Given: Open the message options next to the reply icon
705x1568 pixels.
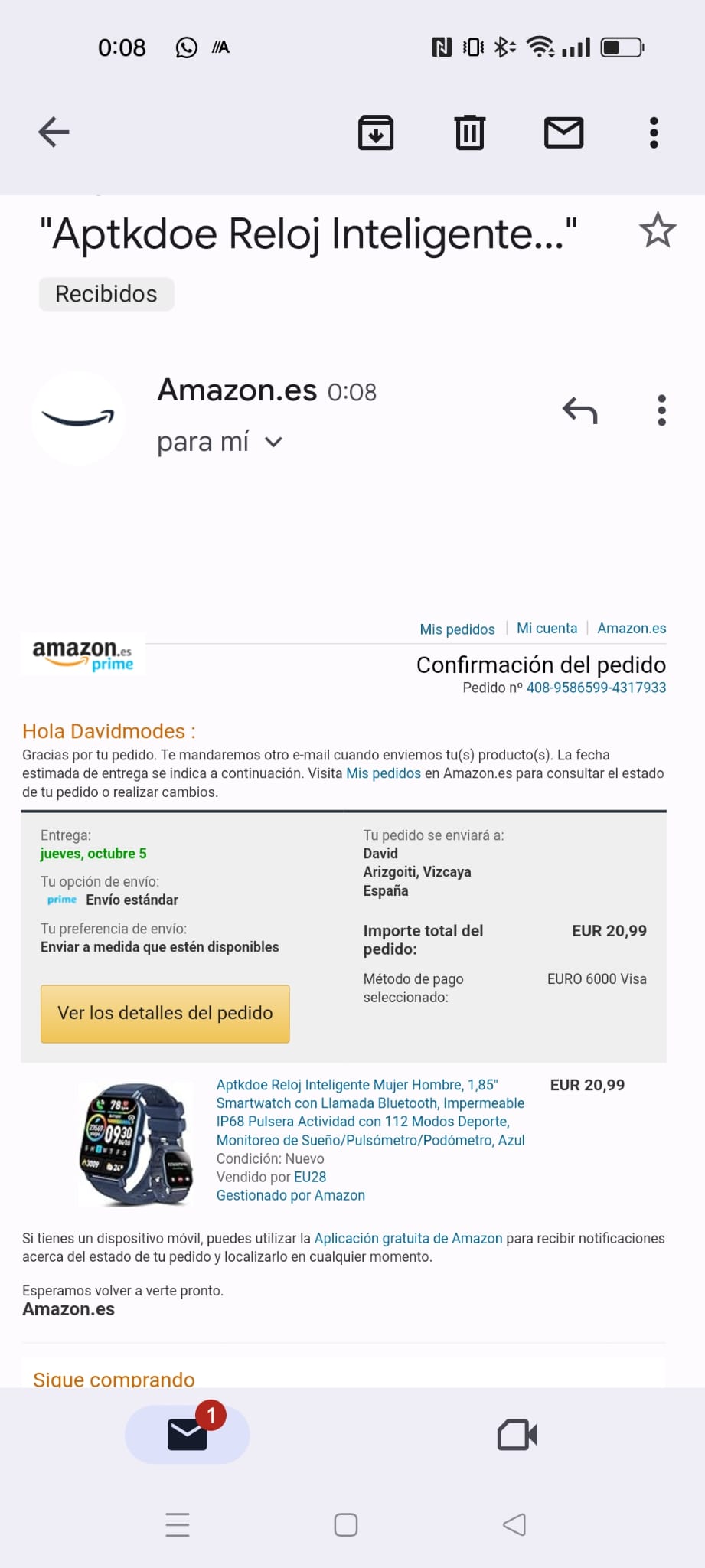Looking at the screenshot, I should (661, 411).
